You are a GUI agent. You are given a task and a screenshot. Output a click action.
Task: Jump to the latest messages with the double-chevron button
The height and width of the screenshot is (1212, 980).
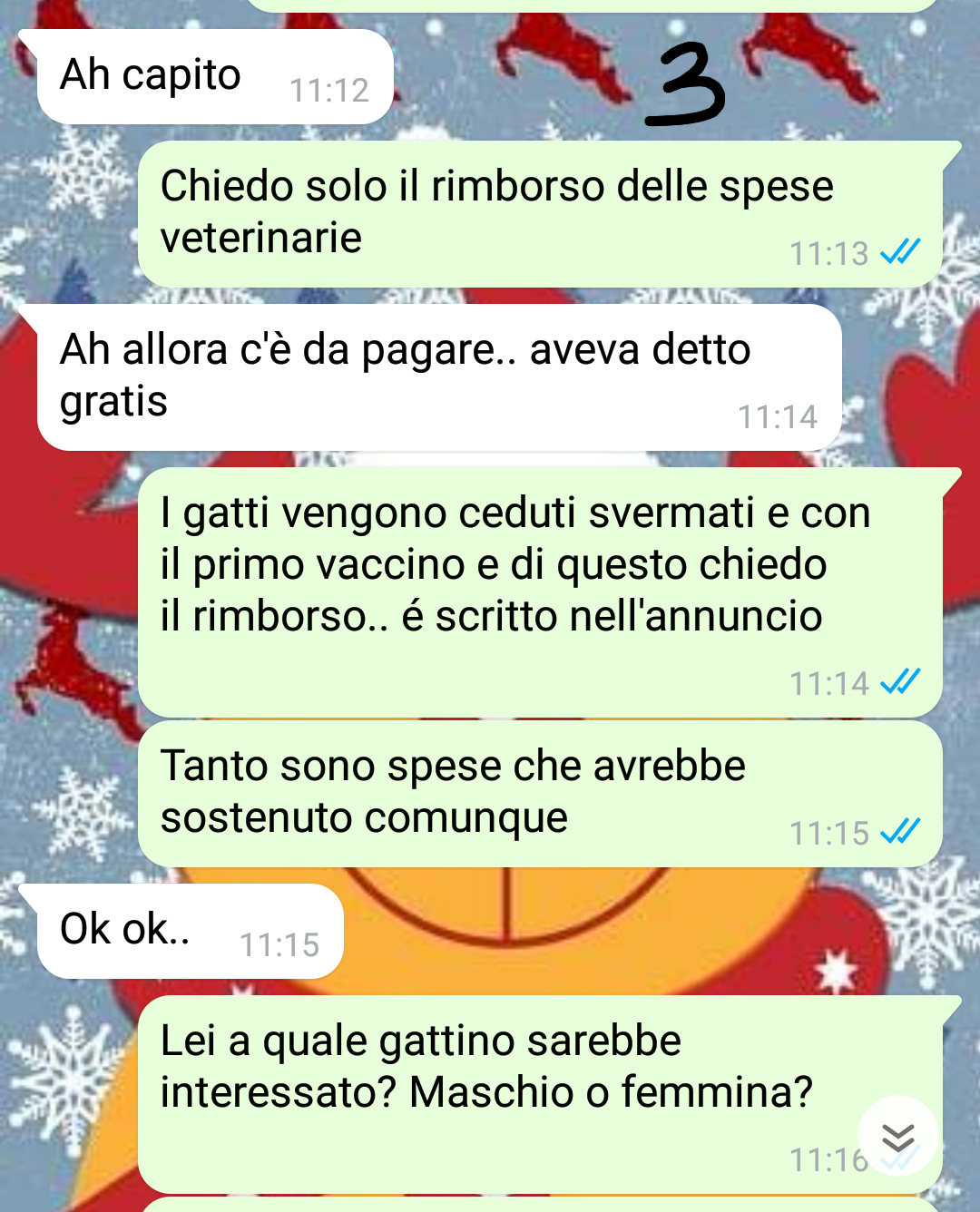(897, 1137)
